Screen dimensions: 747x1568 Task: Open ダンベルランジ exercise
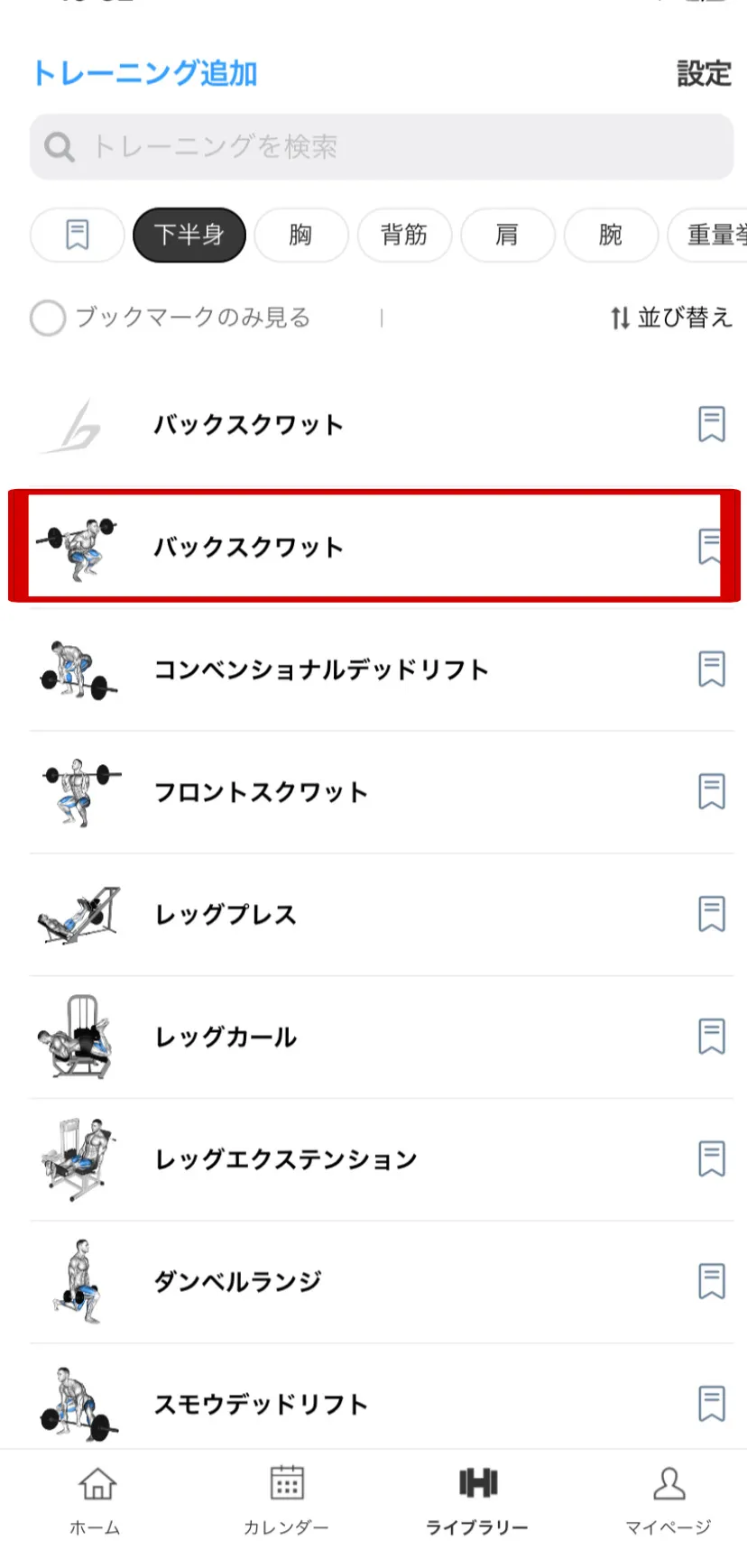click(237, 1281)
